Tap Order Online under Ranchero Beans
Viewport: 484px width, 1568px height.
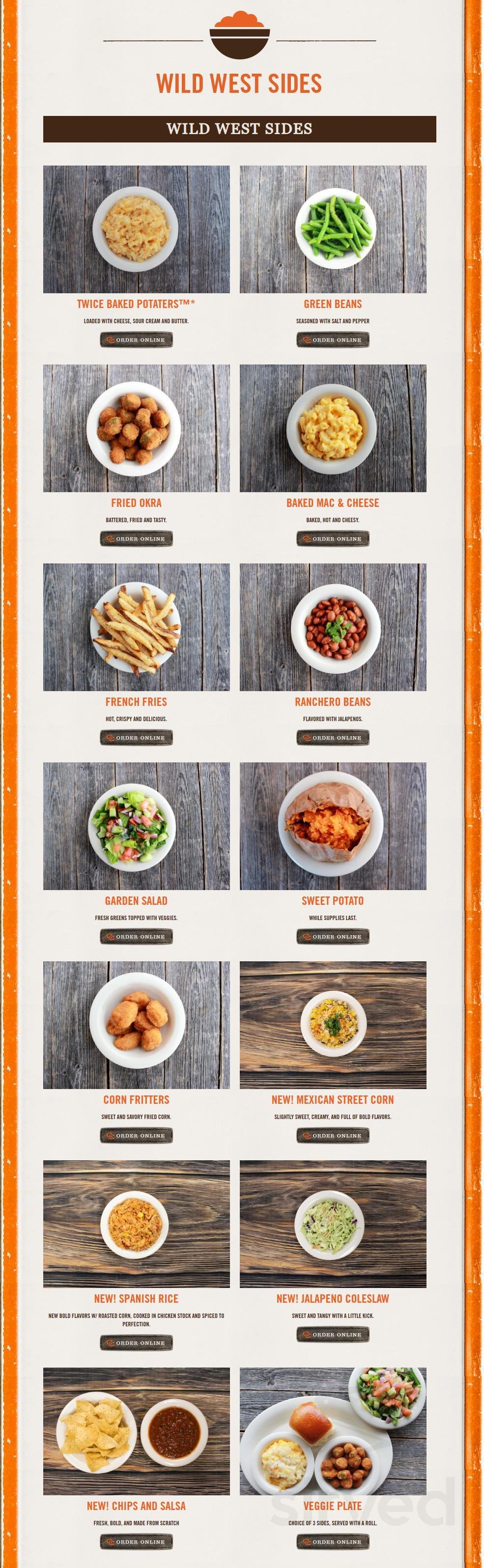(x=332, y=738)
